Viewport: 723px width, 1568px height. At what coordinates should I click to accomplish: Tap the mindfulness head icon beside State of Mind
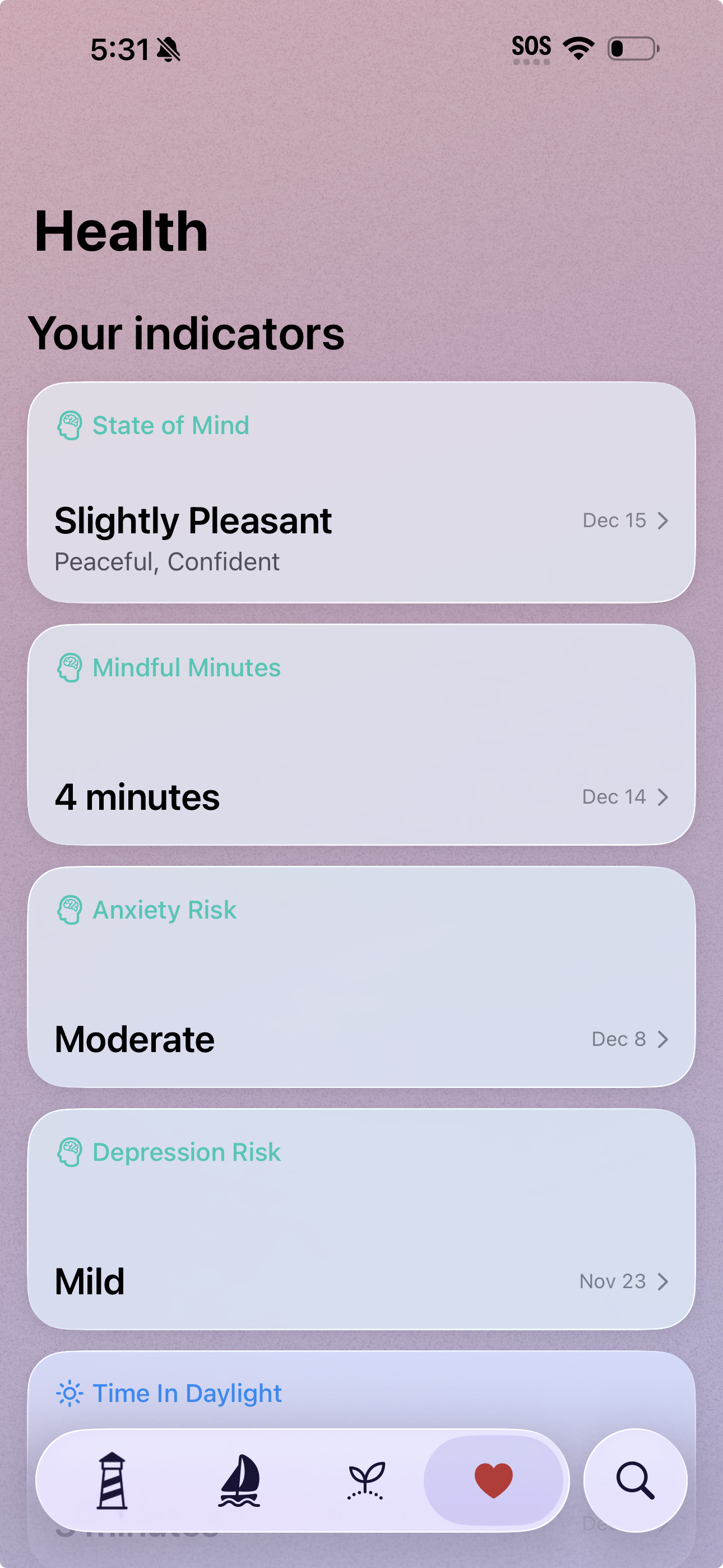click(69, 426)
